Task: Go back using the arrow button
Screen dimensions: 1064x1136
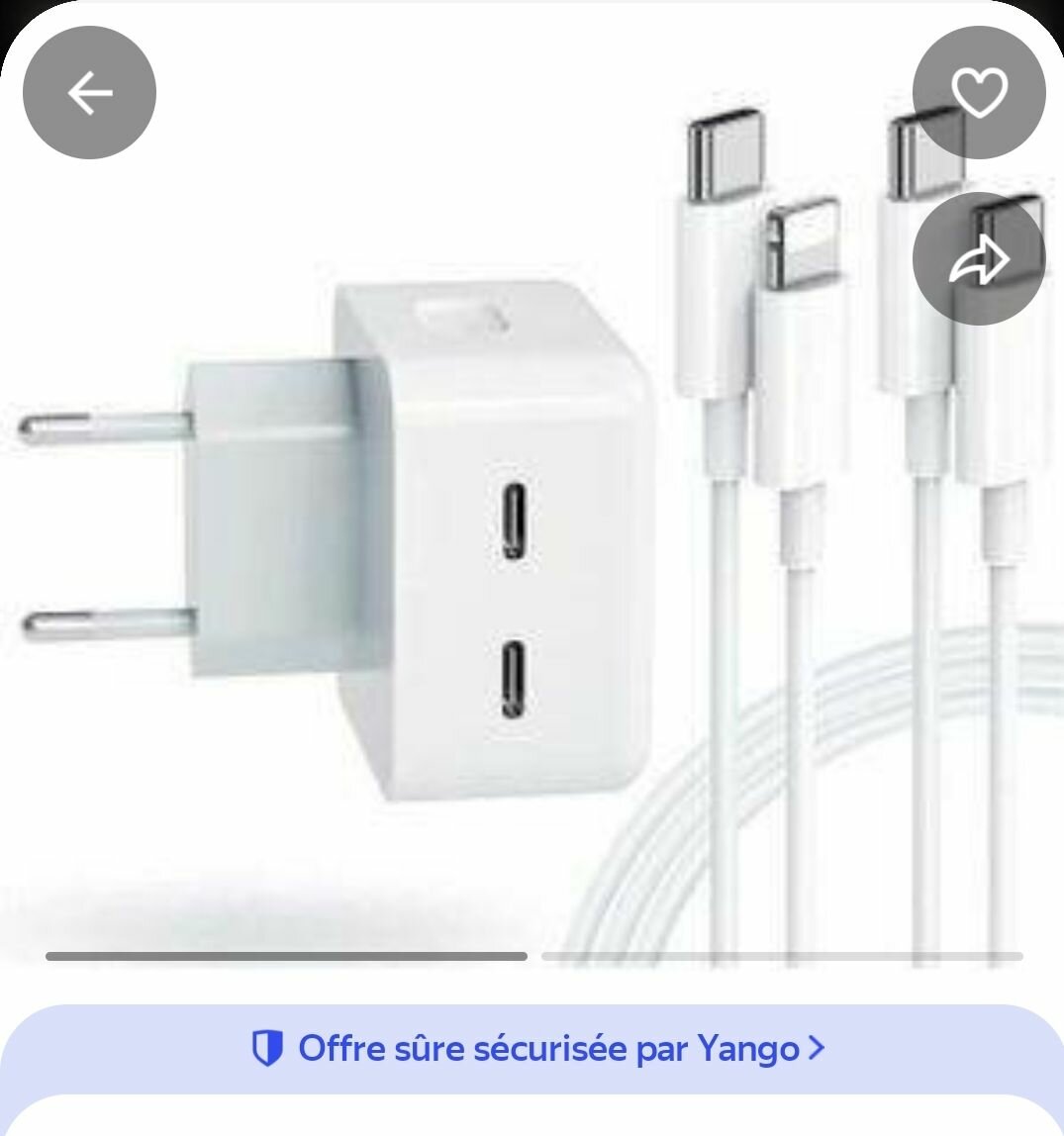Action: (x=89, y=93)
